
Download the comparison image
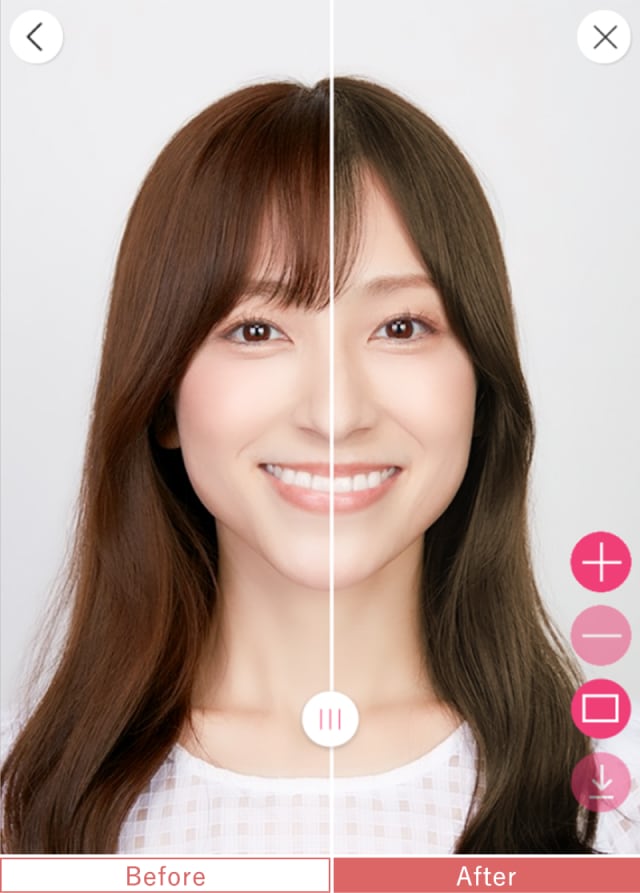(x=600, y=781)
